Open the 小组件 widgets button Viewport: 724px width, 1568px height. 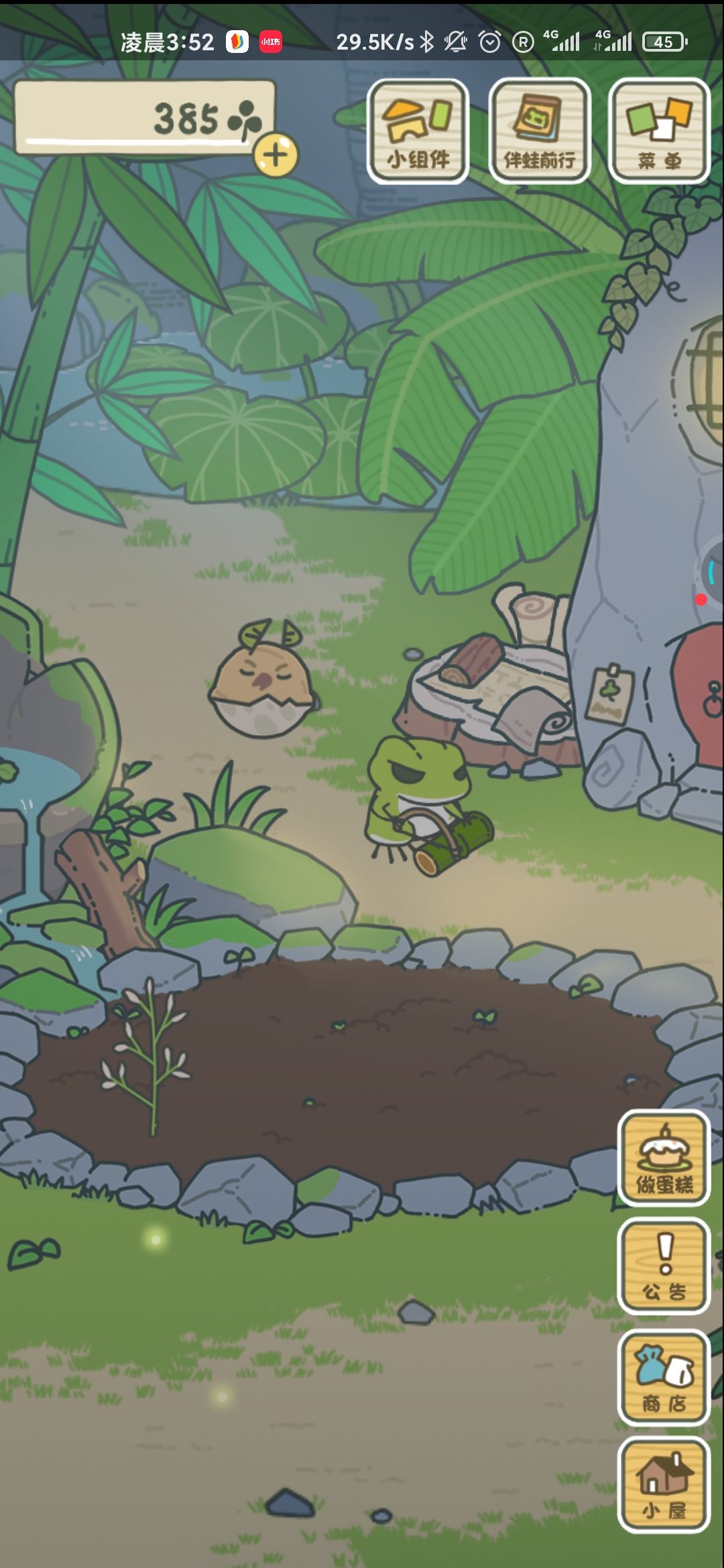click(x=418, y=131)
